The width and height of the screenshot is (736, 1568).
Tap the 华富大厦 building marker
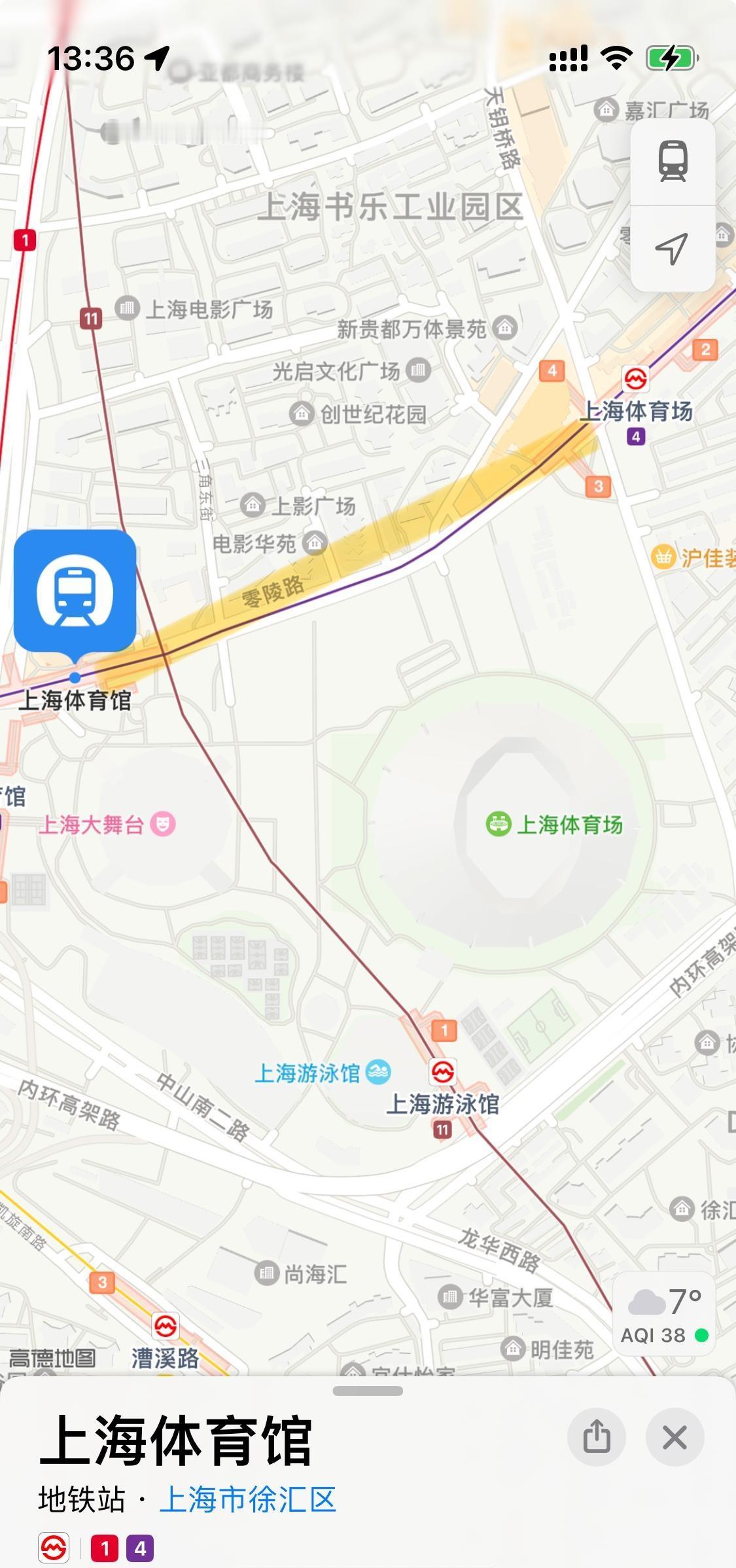[x=449, y=1296]
